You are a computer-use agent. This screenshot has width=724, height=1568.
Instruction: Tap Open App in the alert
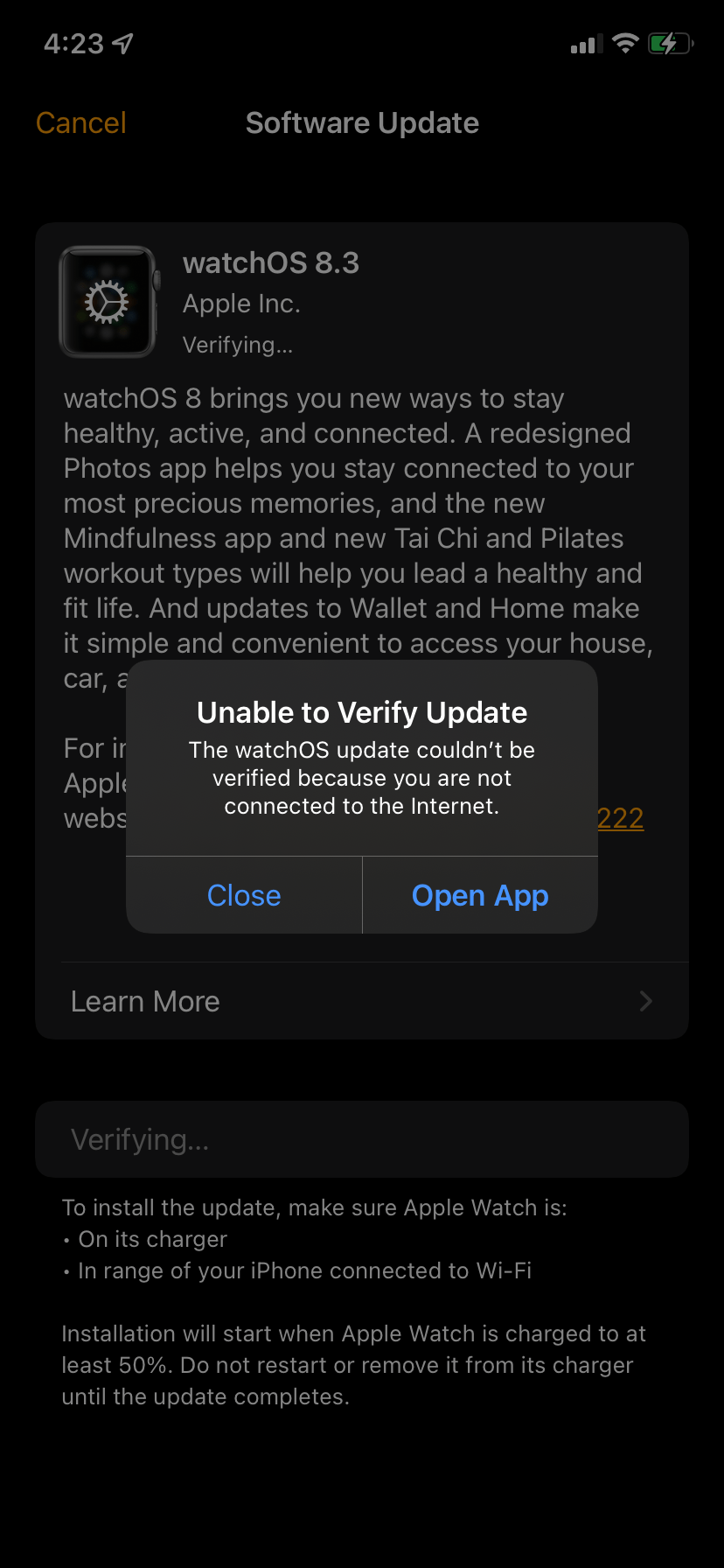[x=480, y=895]
